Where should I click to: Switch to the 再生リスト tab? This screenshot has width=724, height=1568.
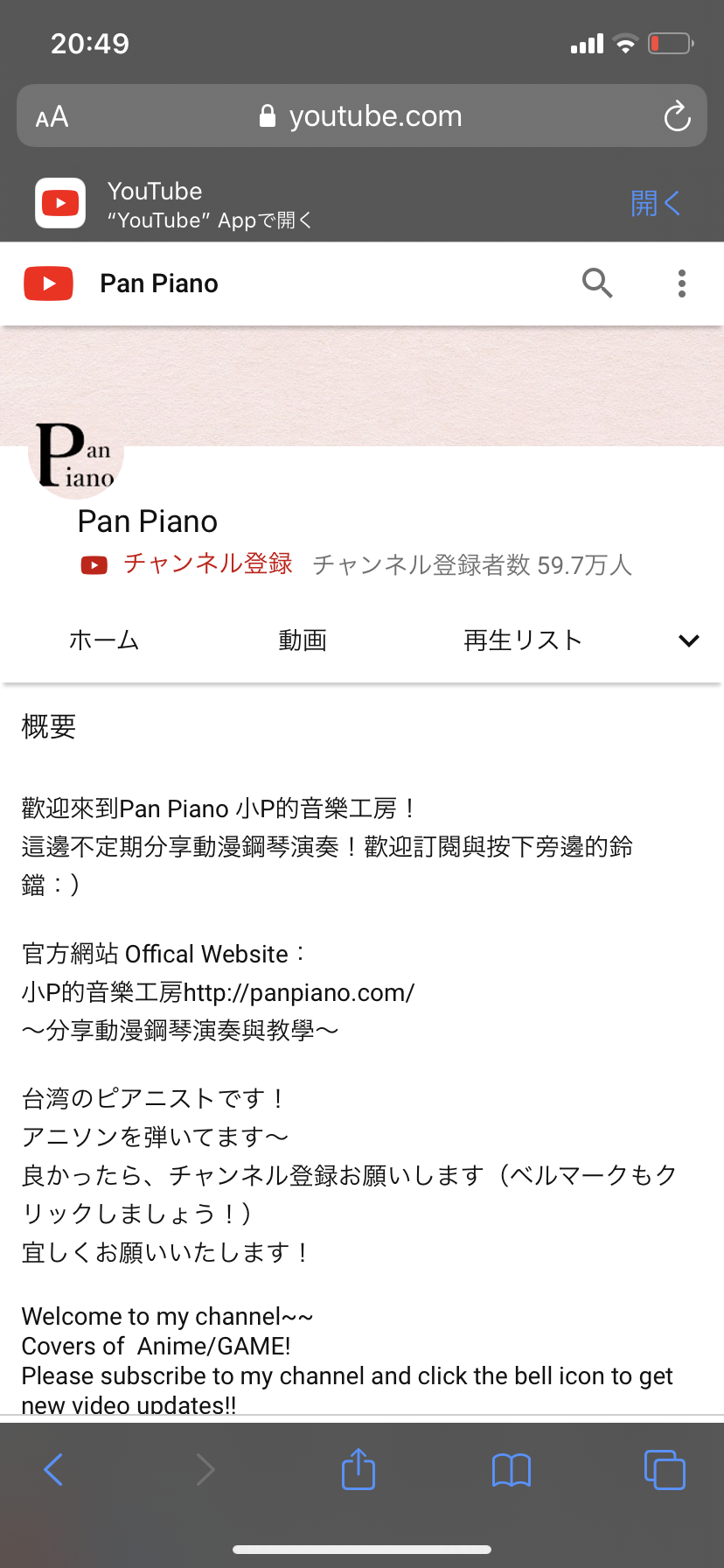point(523,640)
